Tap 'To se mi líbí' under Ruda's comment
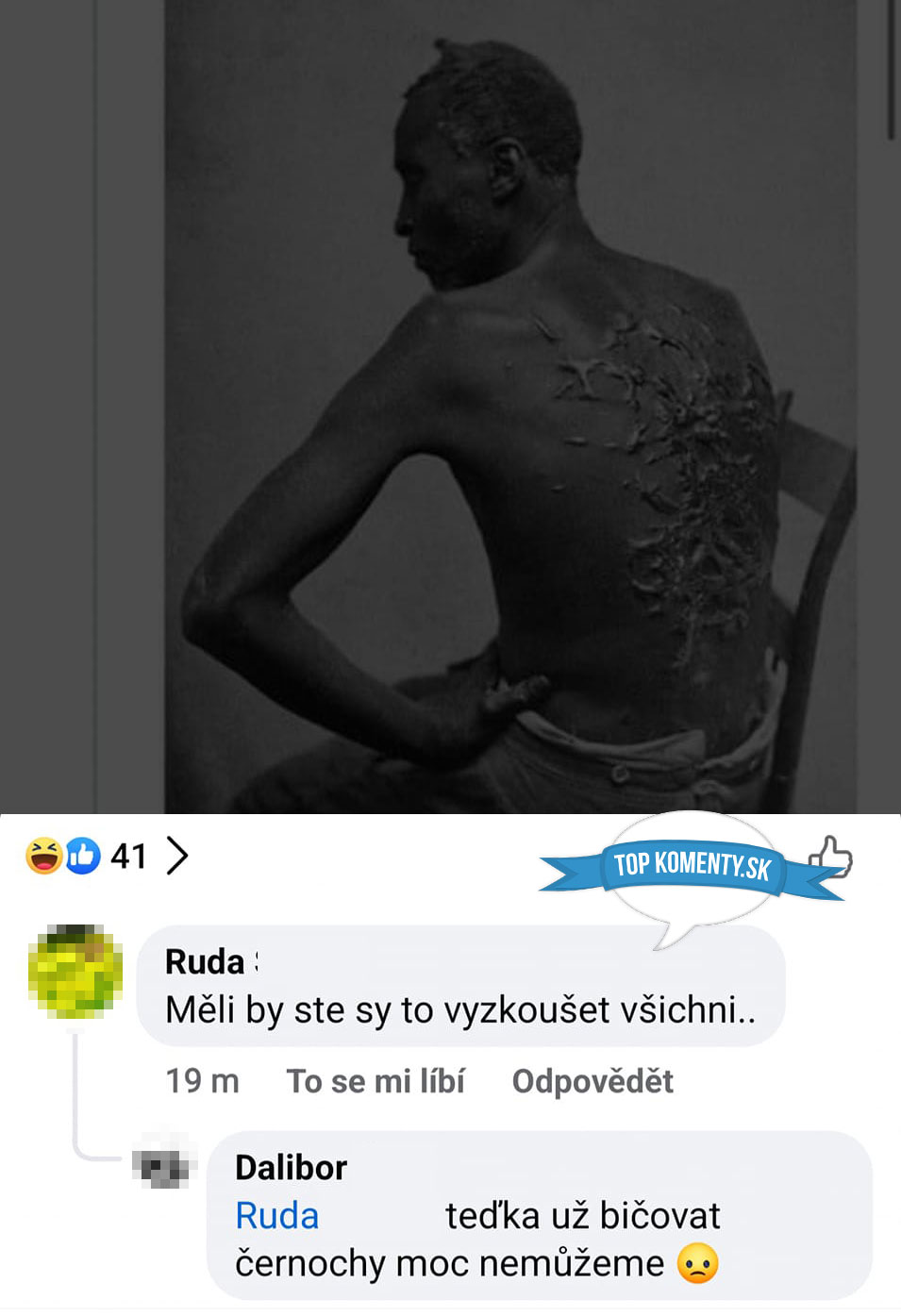Screen dimensions: 901x1316 375,1081
